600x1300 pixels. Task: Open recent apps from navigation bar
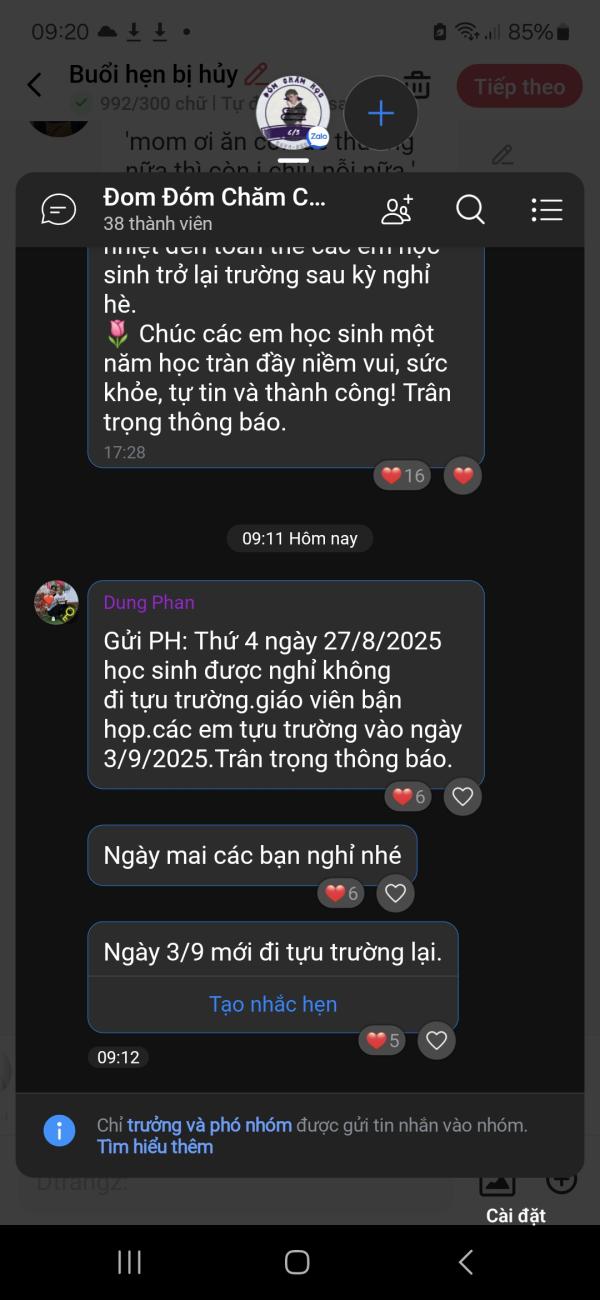pyautogui.click(x=130, y=1262)
